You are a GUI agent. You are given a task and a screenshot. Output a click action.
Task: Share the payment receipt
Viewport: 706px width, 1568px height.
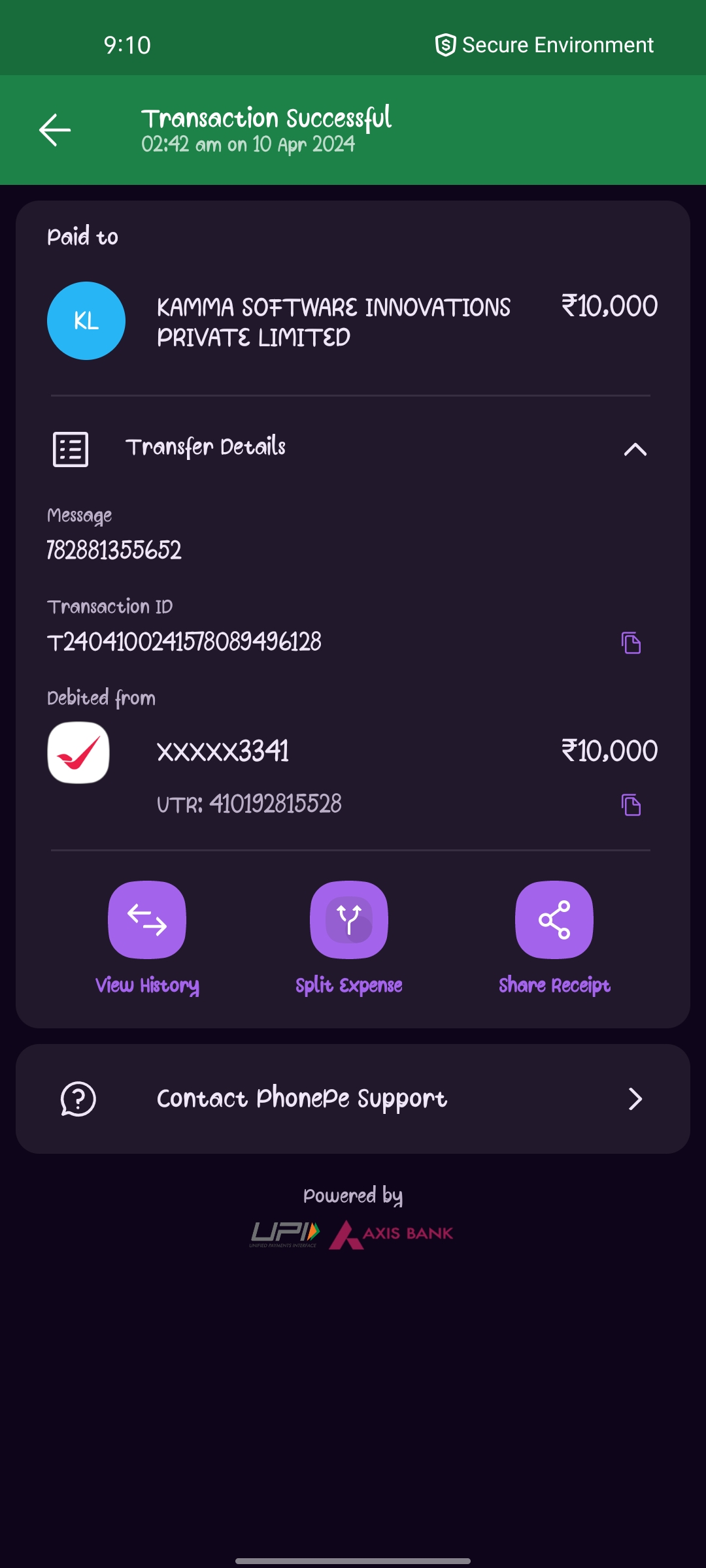tap(554, 920)
